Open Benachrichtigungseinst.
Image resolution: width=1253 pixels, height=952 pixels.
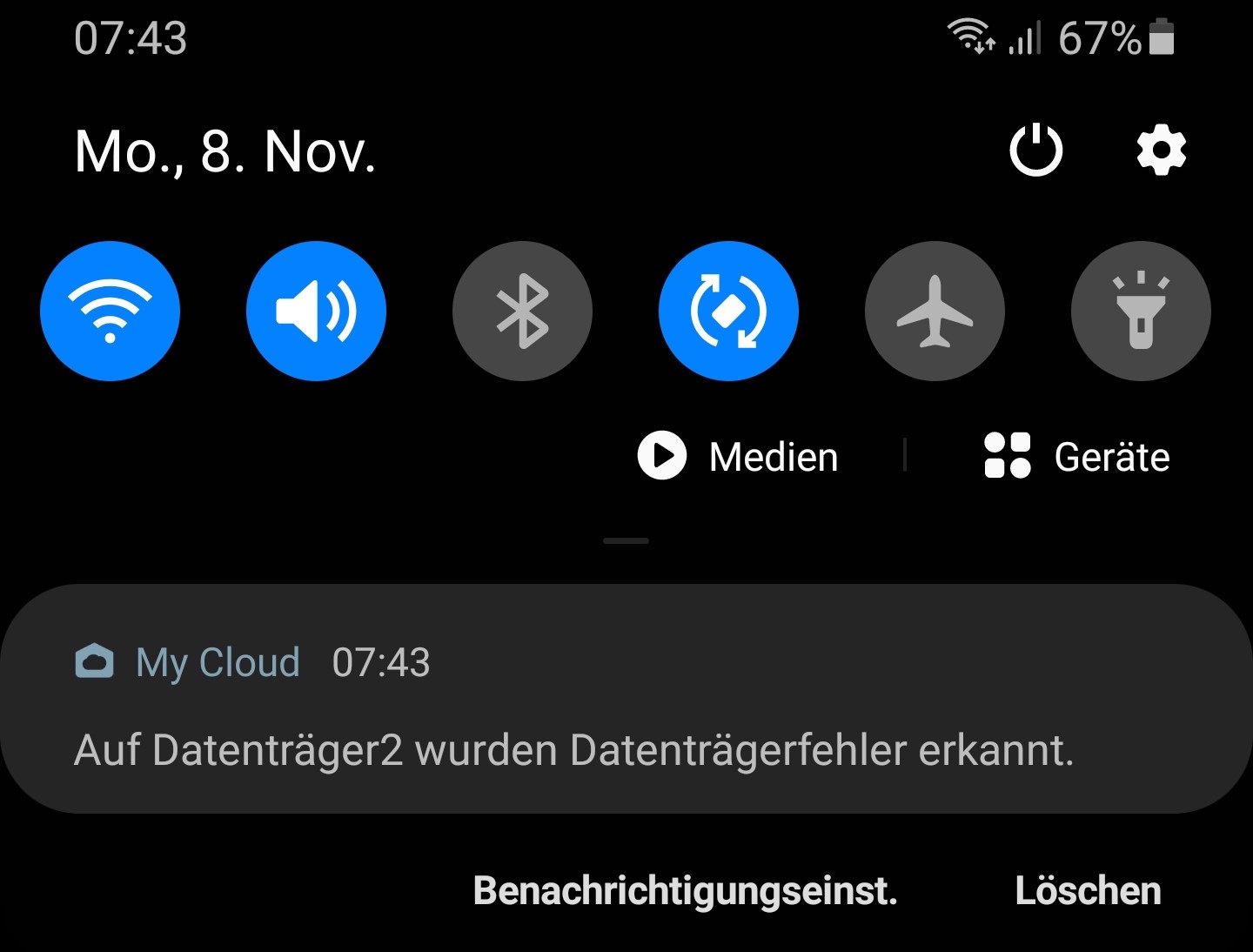(685, 890)
